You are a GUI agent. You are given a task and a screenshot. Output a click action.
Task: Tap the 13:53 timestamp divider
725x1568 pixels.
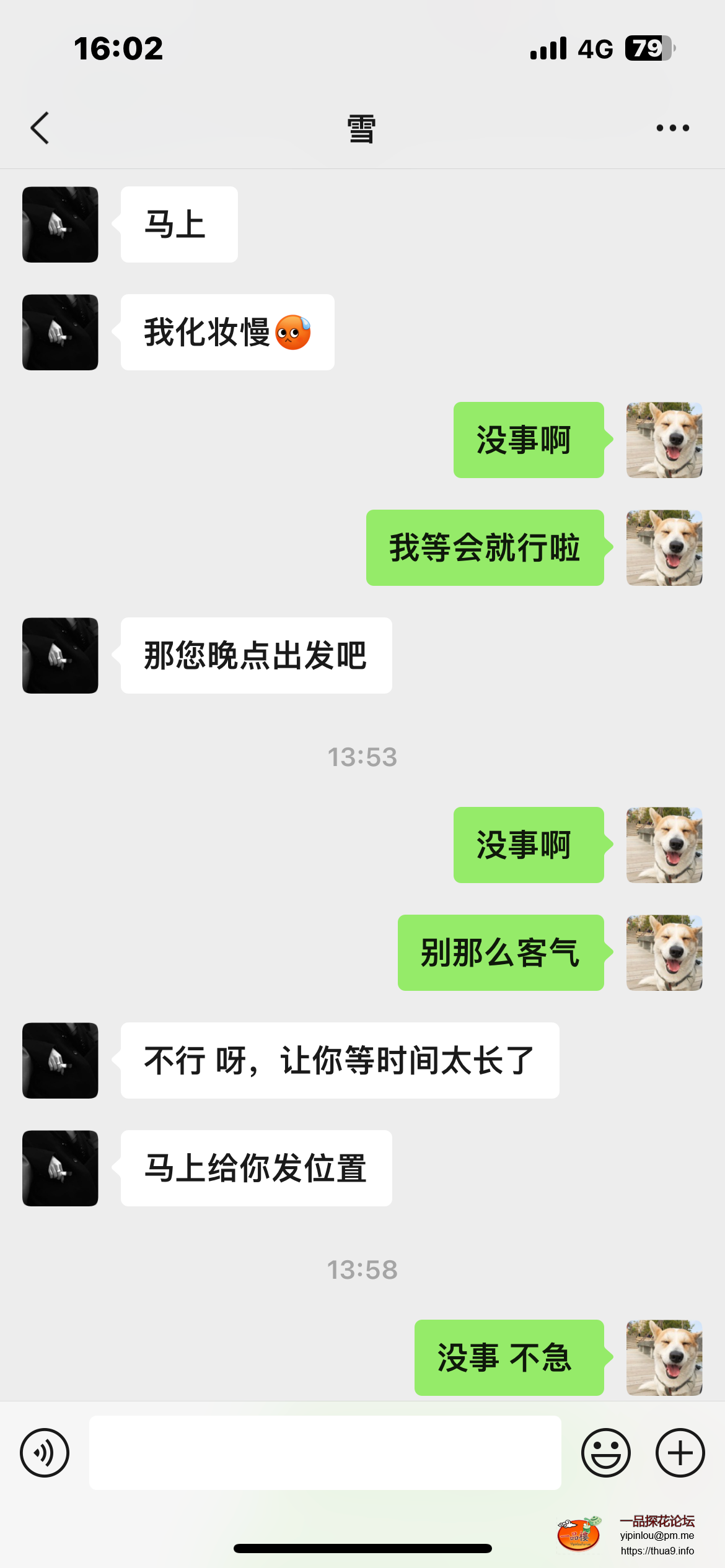pos(362,757)
